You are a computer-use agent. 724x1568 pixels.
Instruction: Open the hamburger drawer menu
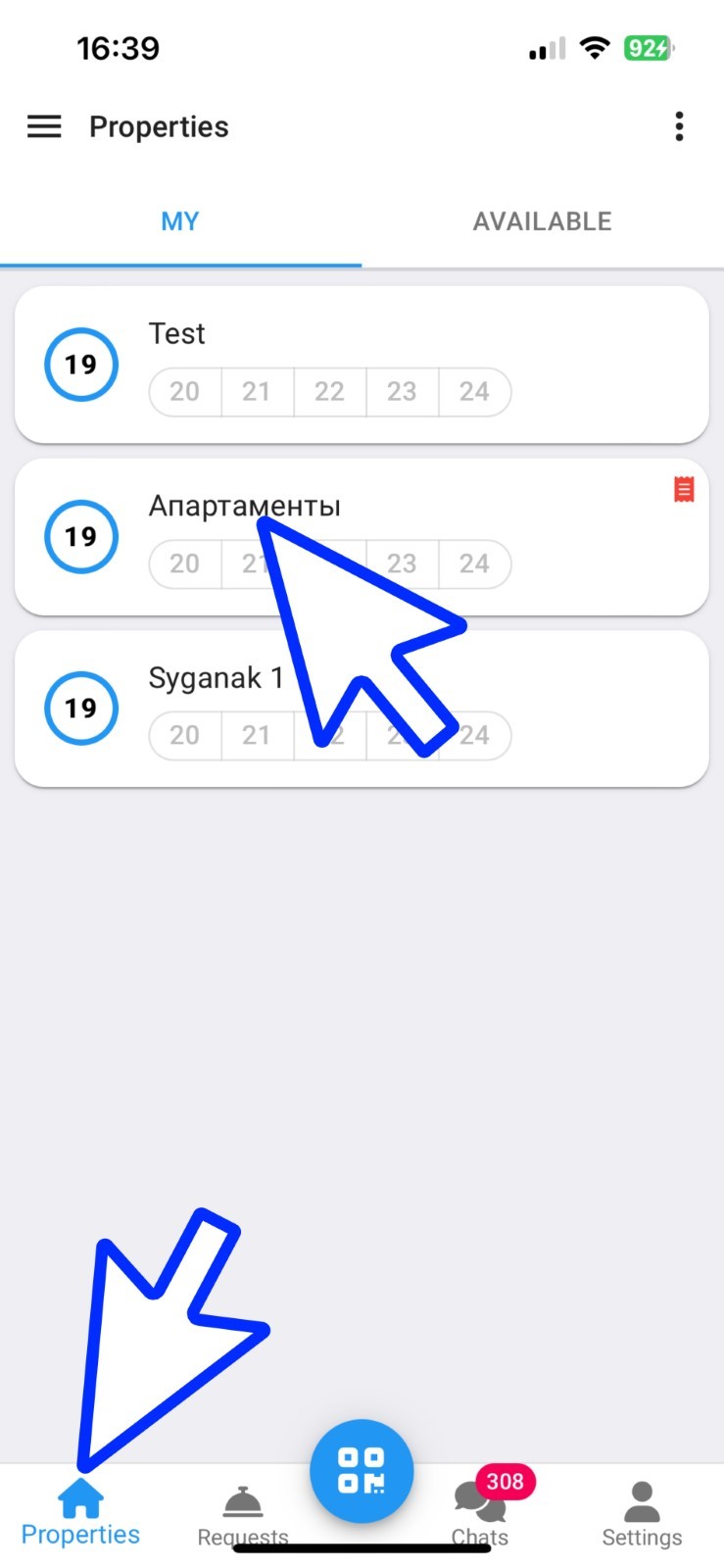click(44, 126)
